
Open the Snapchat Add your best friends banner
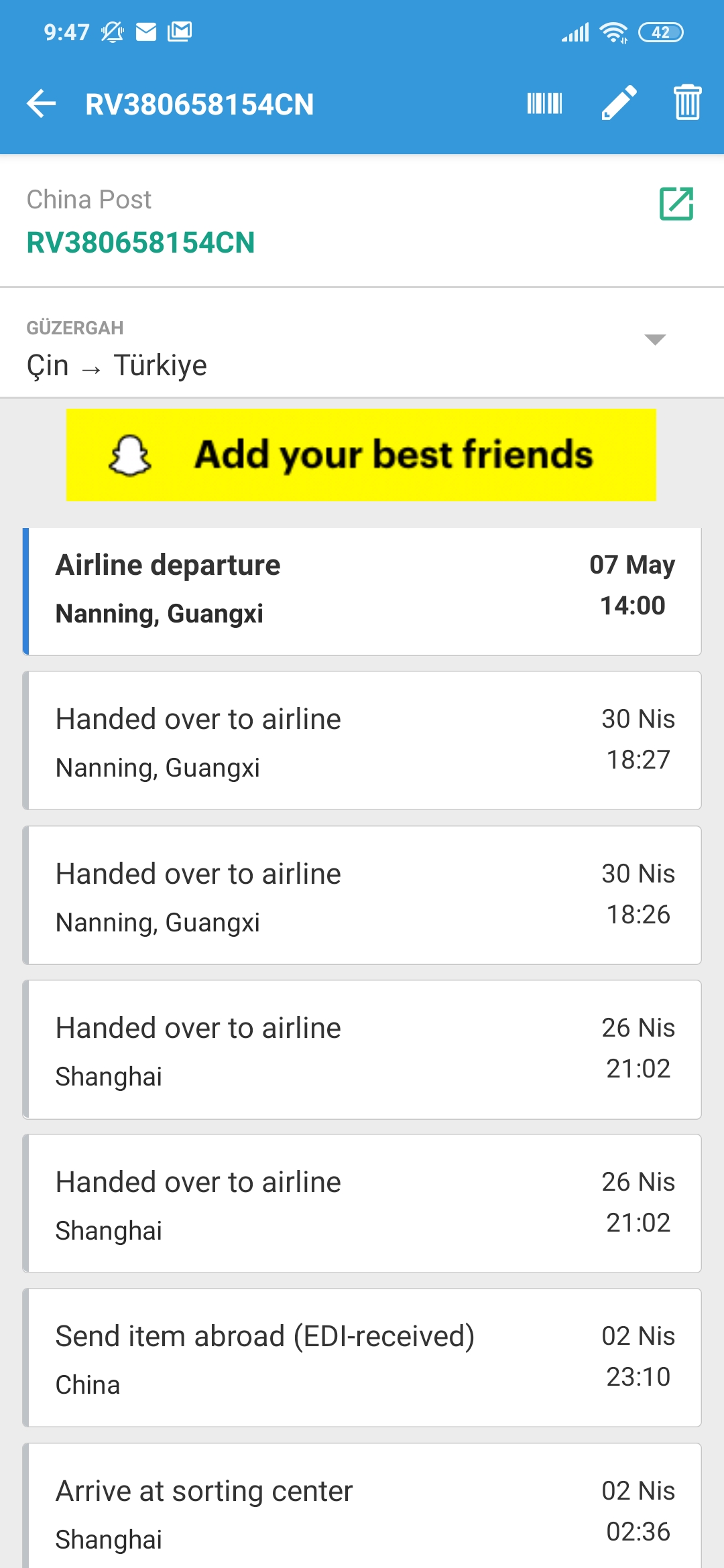coord(361,455)
